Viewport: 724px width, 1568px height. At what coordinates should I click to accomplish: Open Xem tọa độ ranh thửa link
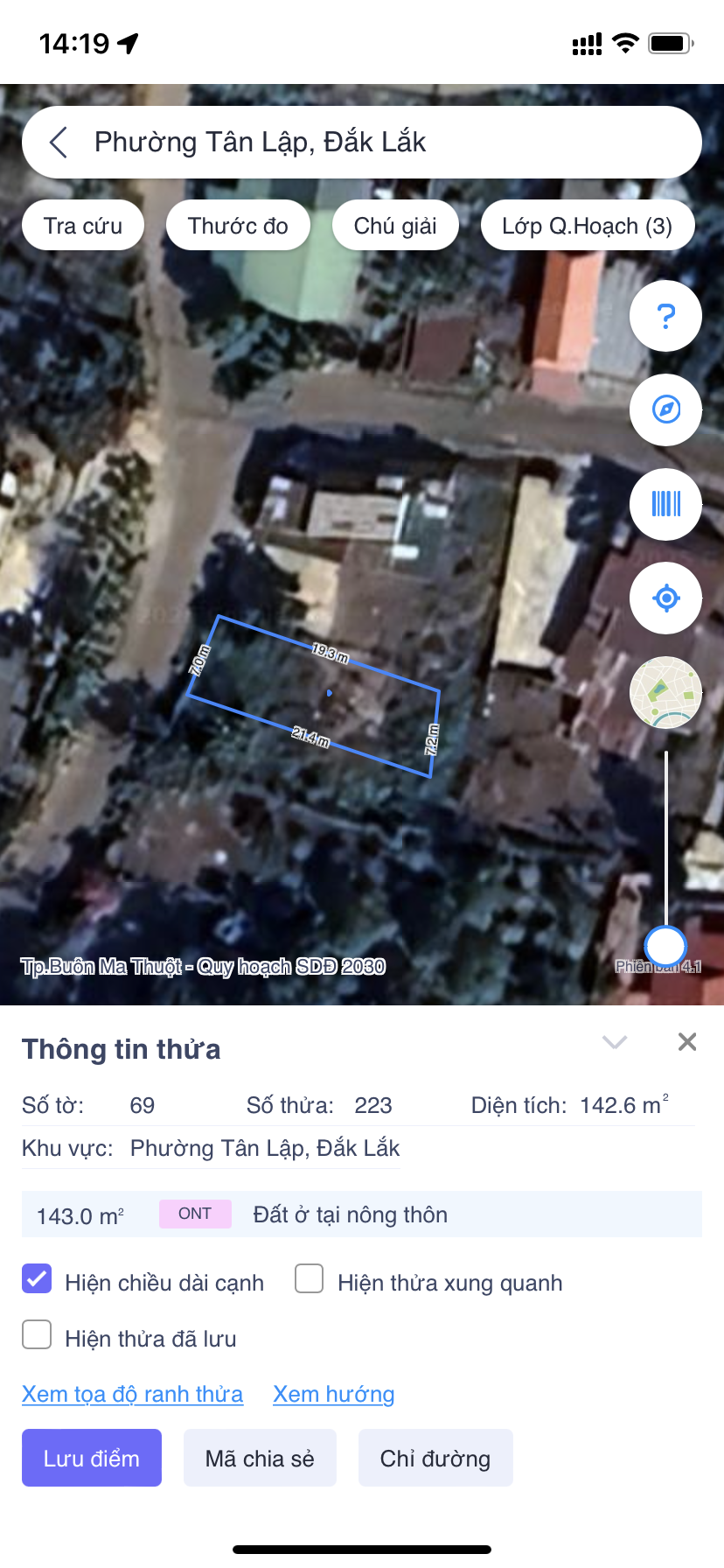tap(132, 1394)
